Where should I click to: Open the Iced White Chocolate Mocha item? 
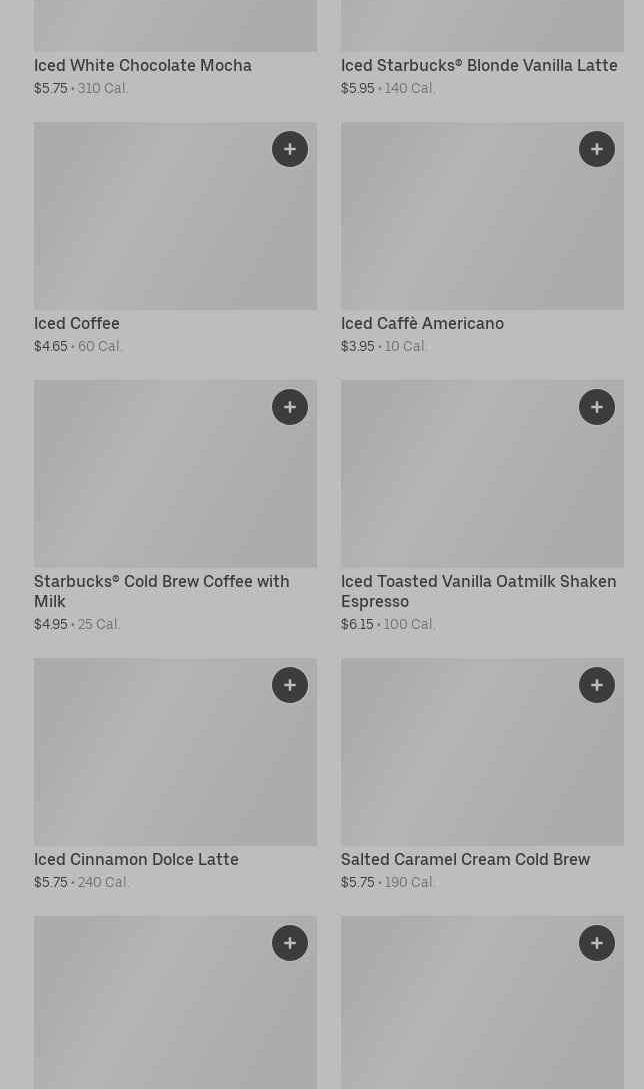(143, 66)
